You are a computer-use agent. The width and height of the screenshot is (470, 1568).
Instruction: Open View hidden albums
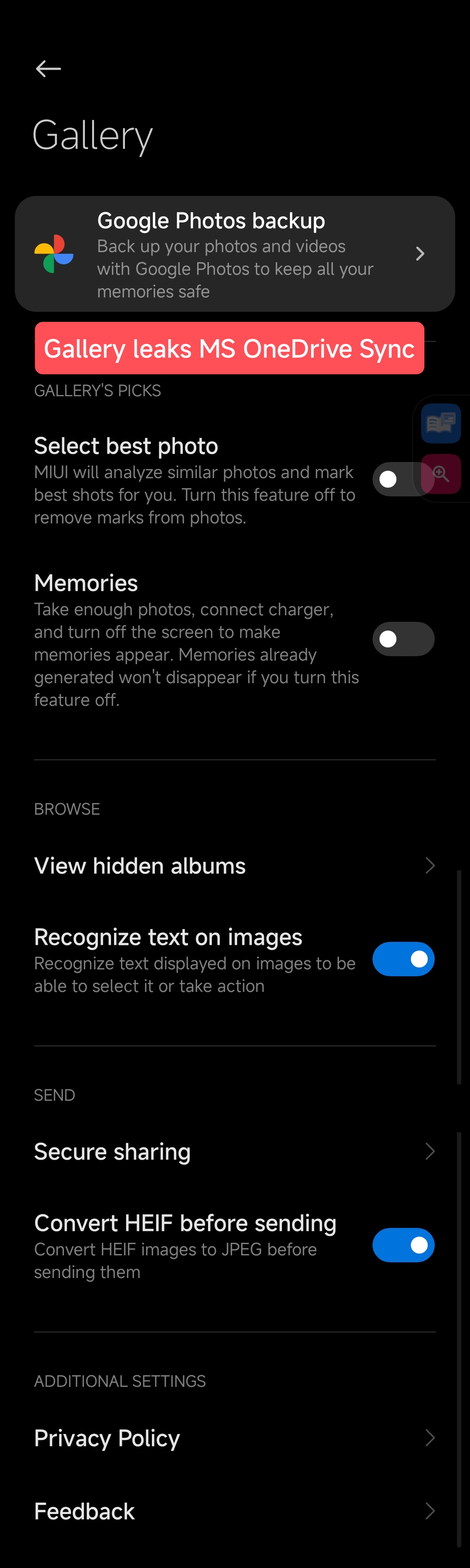coord(235,866)
